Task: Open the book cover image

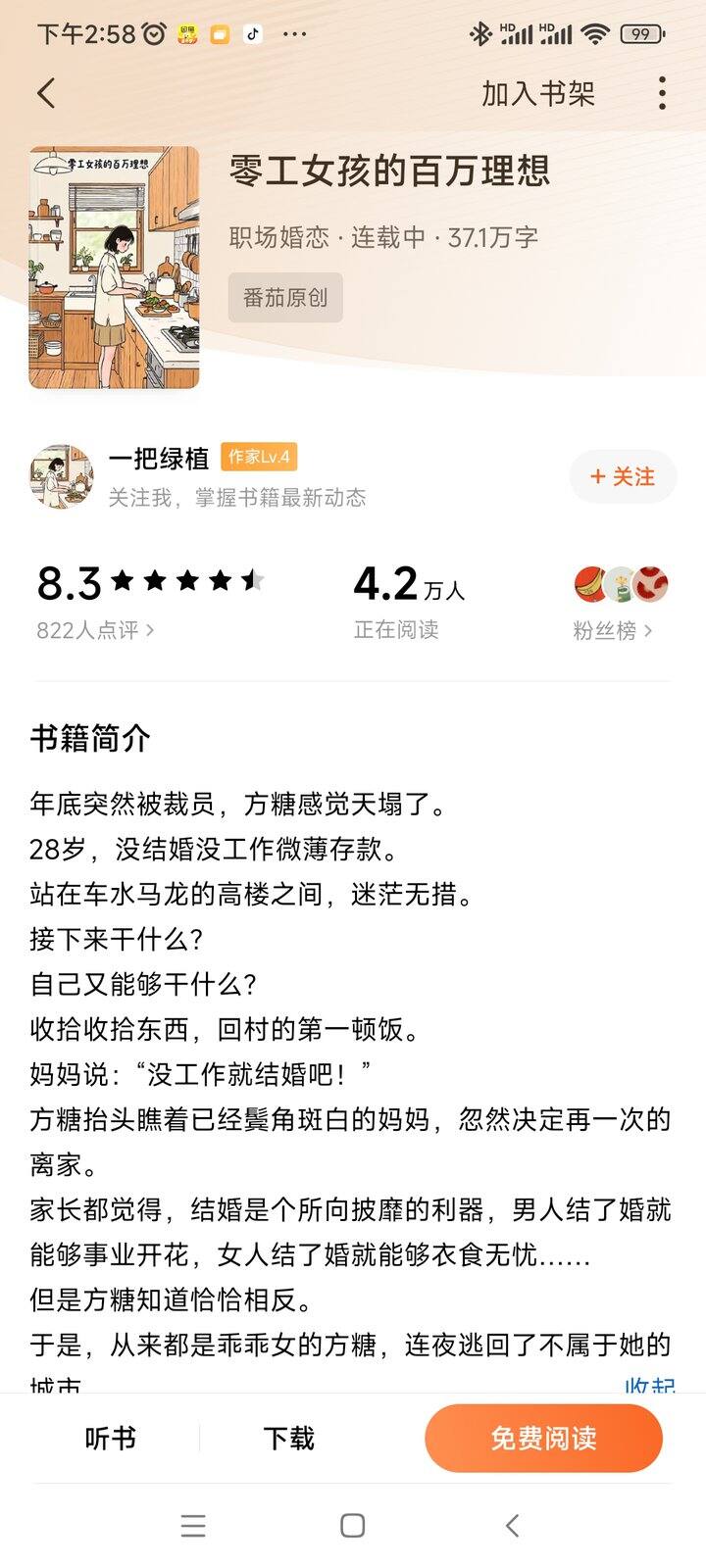Action: click(x=115, y=268)
